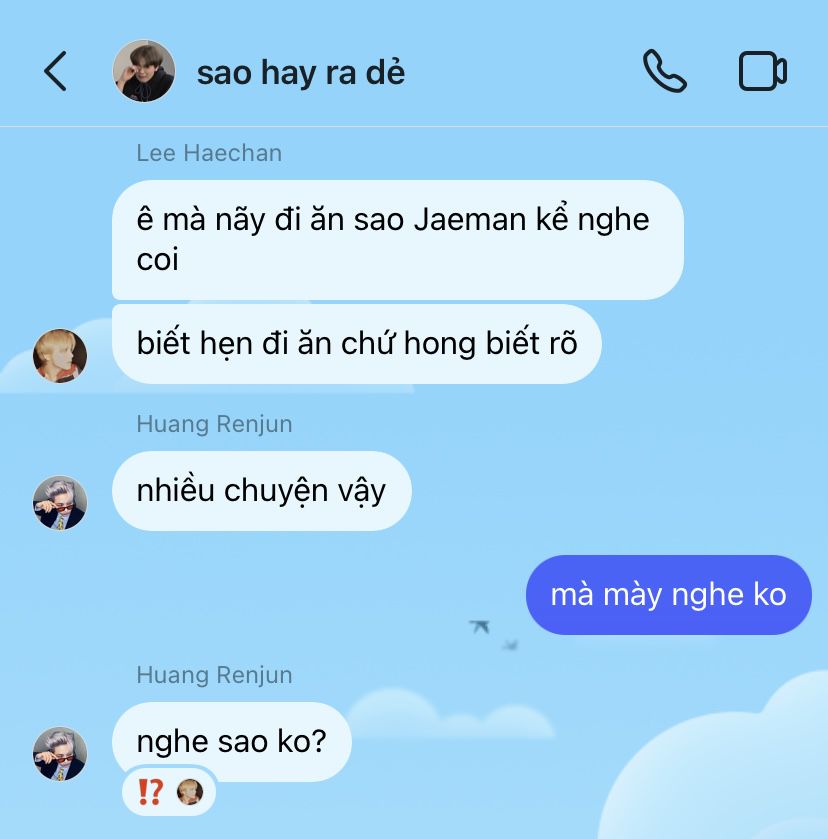Image resolution: width=828 pixels, height=839 pixels.
Task: Go back from the group chat
Action: coord(56,71)
